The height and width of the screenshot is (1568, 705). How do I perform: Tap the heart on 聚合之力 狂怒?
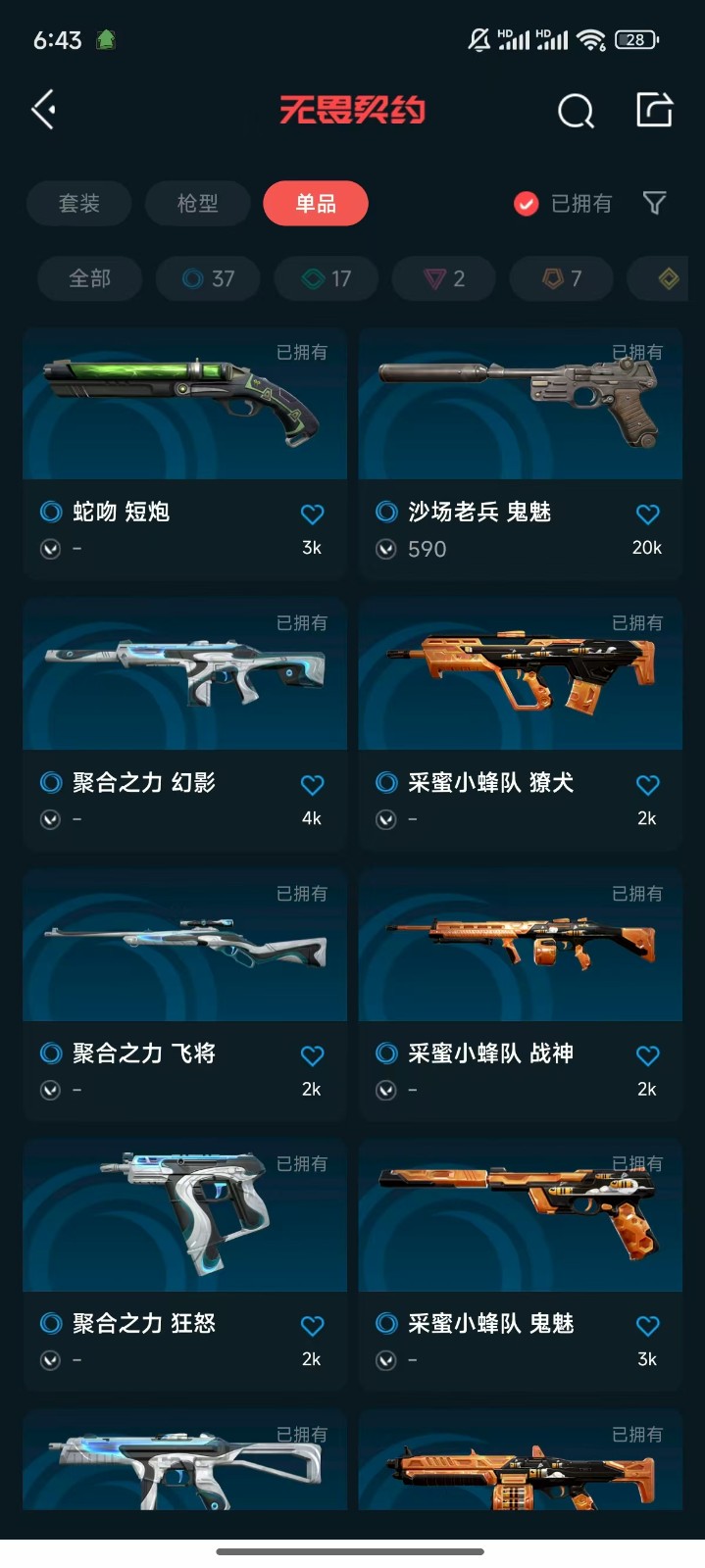point(312,1326)
